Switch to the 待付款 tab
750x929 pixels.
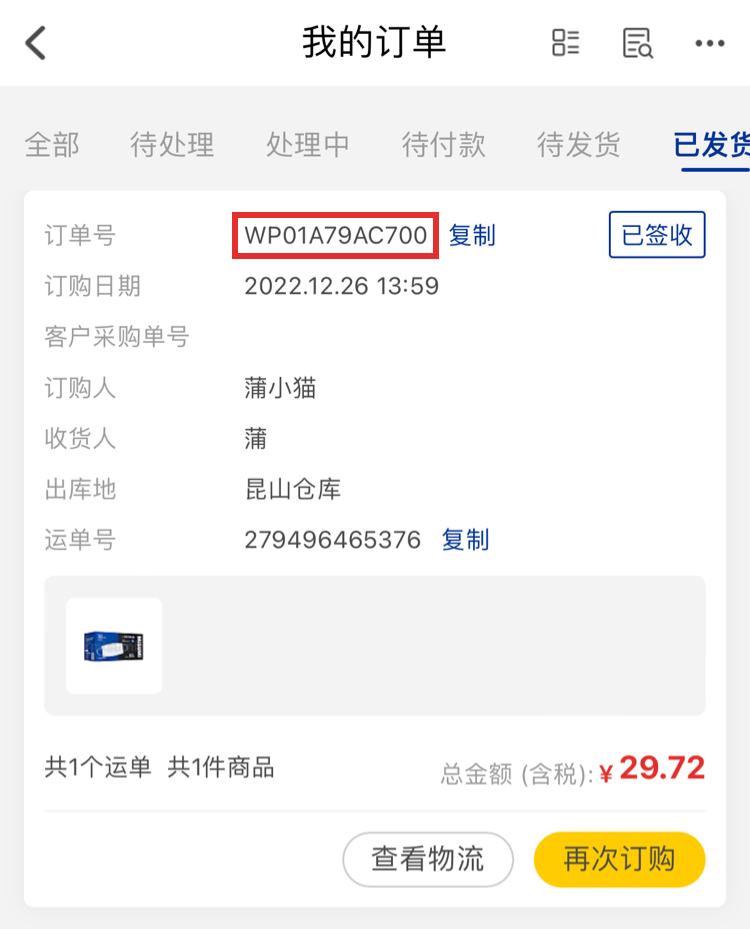[443, 145]
